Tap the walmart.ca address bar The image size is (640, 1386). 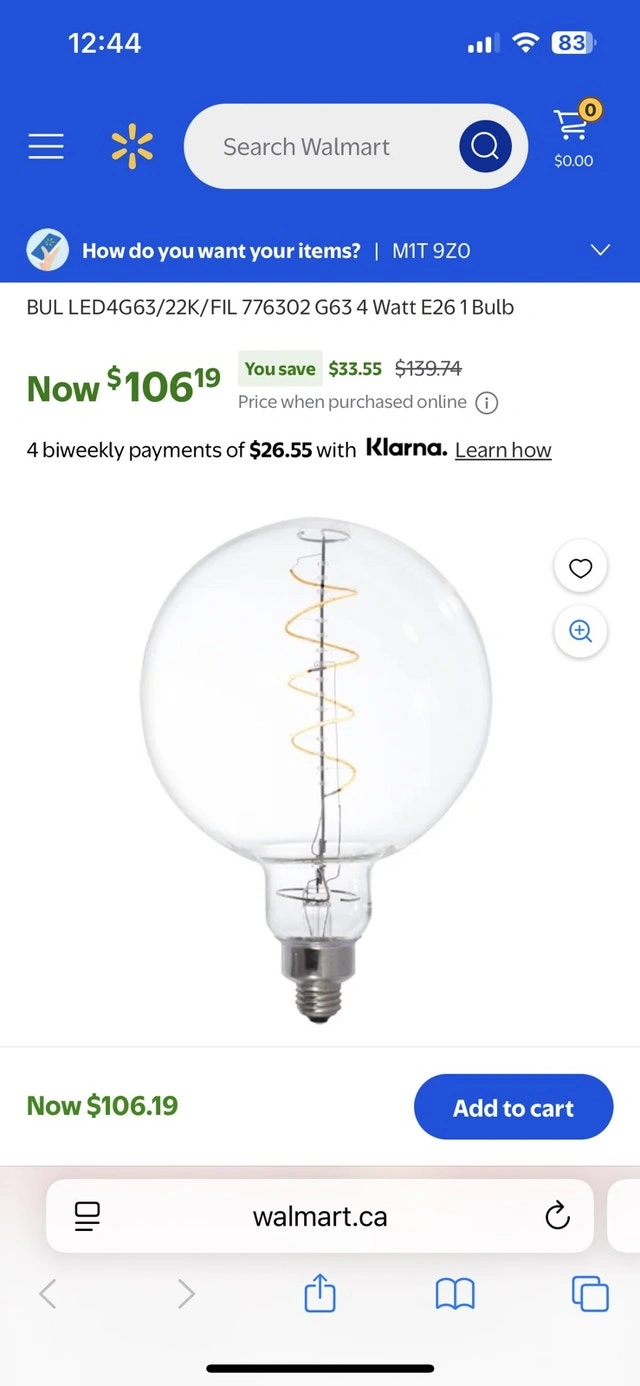point(320,1216)
